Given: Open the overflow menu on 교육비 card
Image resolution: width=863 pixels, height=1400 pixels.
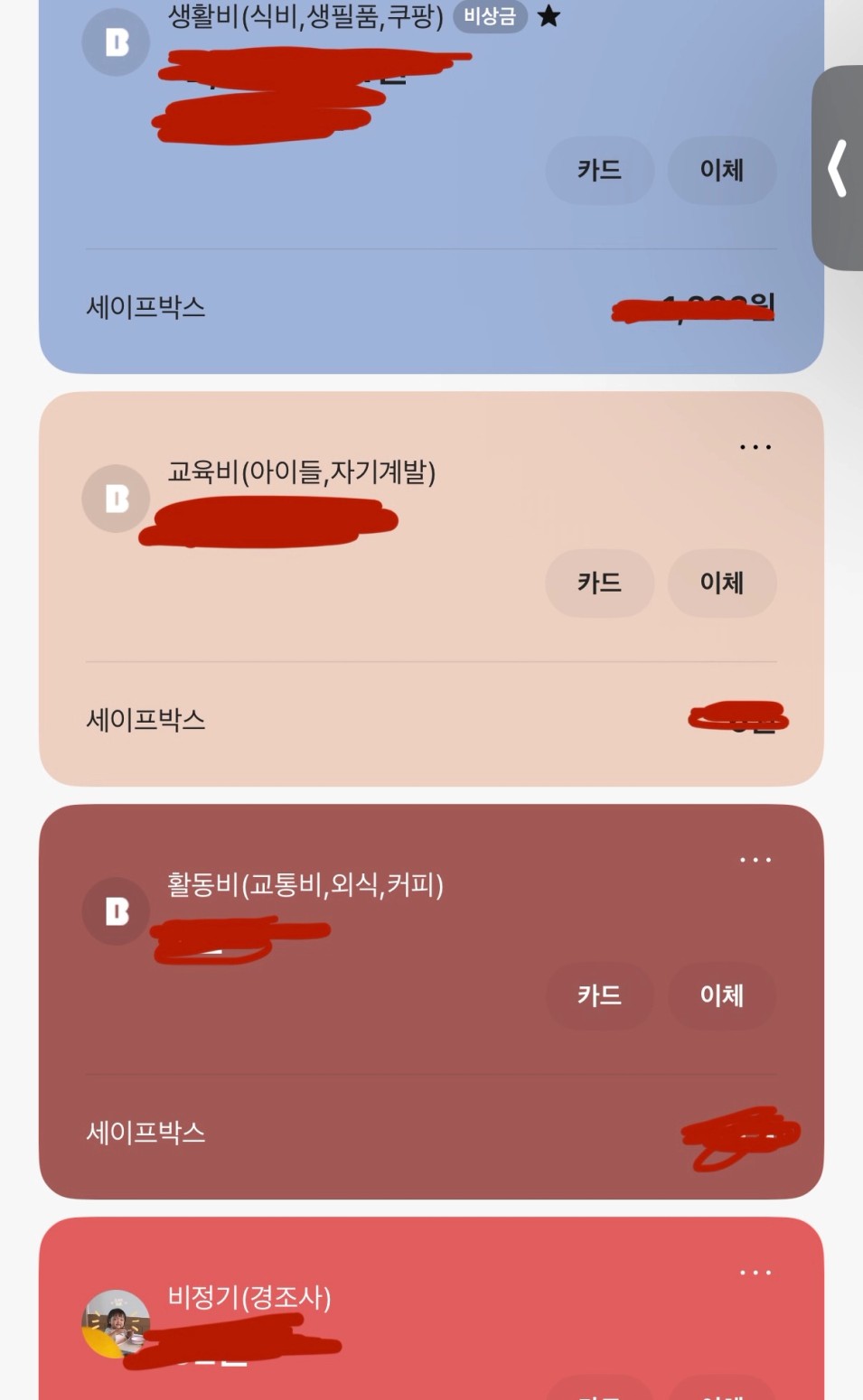Looking at the screenshot, I should pyautogui.click(x=755, y=447).
